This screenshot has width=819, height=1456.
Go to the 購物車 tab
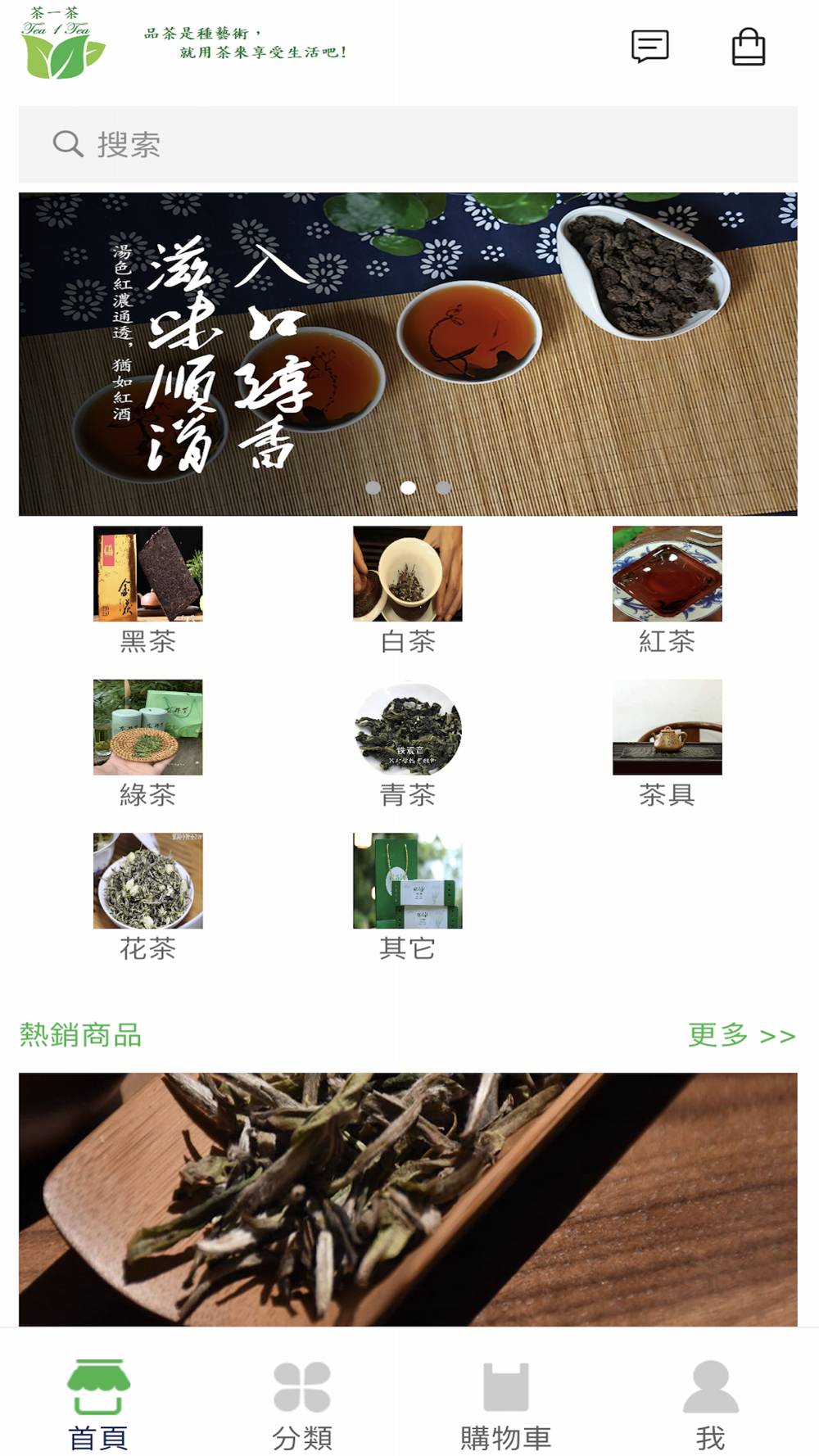click(x=506, y=1404)
